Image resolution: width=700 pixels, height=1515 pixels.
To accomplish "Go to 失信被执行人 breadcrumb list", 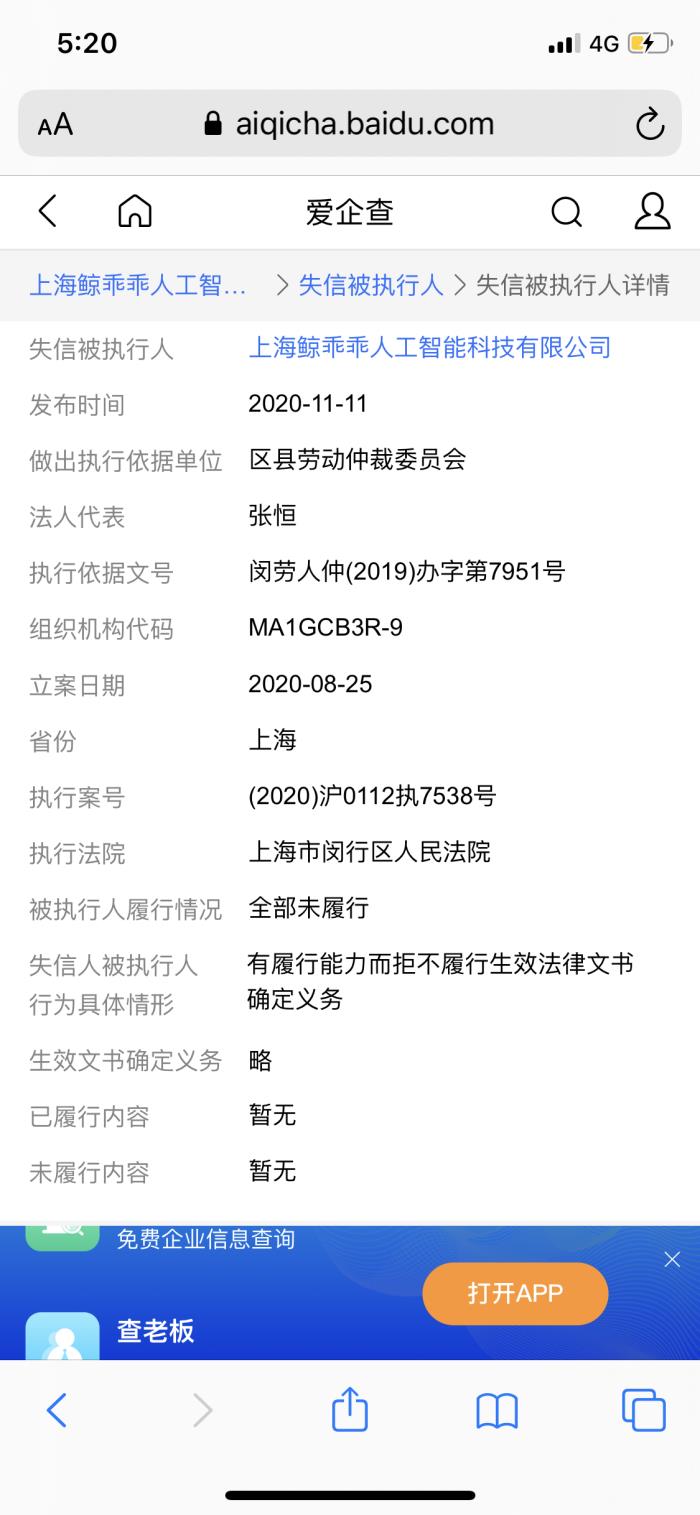I will coord(371,286).
